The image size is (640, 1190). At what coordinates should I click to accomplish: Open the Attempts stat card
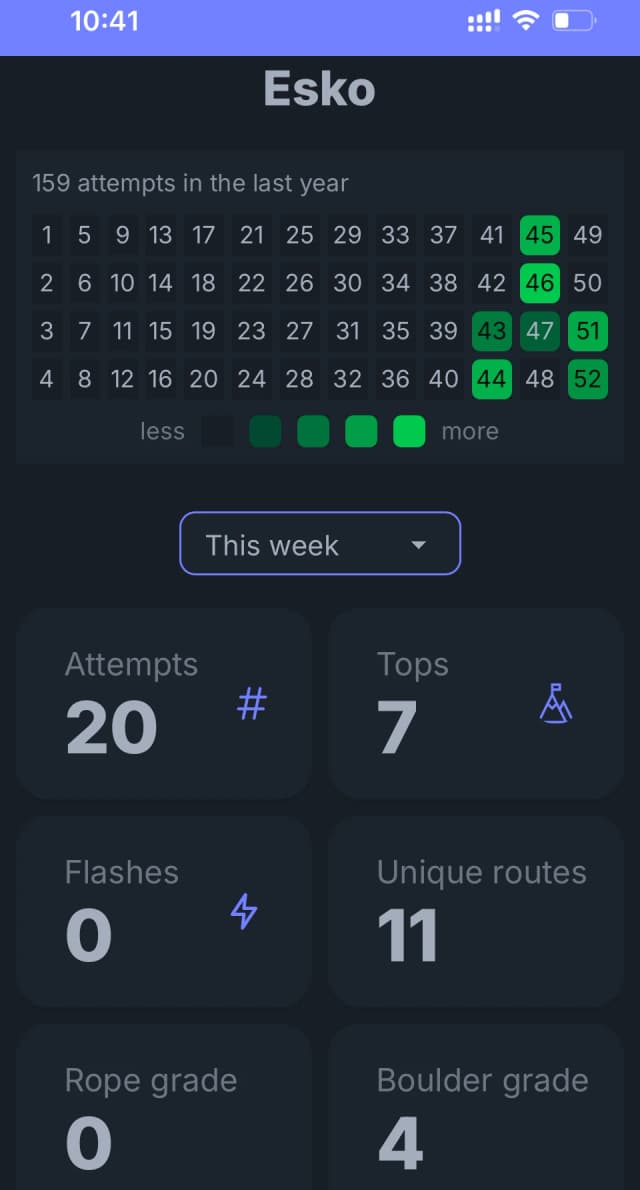coord(164,704)
